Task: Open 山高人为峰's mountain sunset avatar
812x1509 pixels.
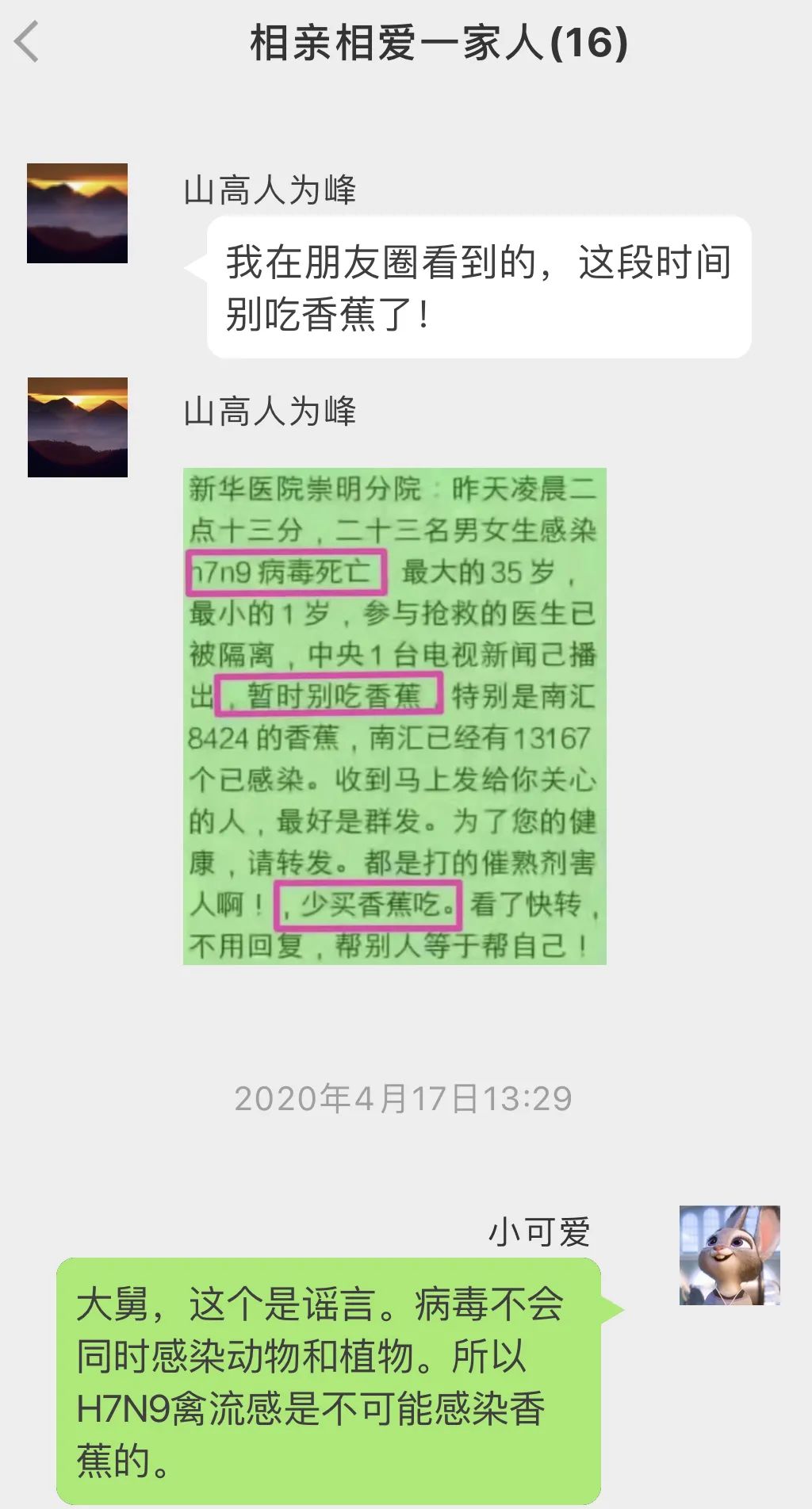Action: pyautogui.click(x=77, y=213)
